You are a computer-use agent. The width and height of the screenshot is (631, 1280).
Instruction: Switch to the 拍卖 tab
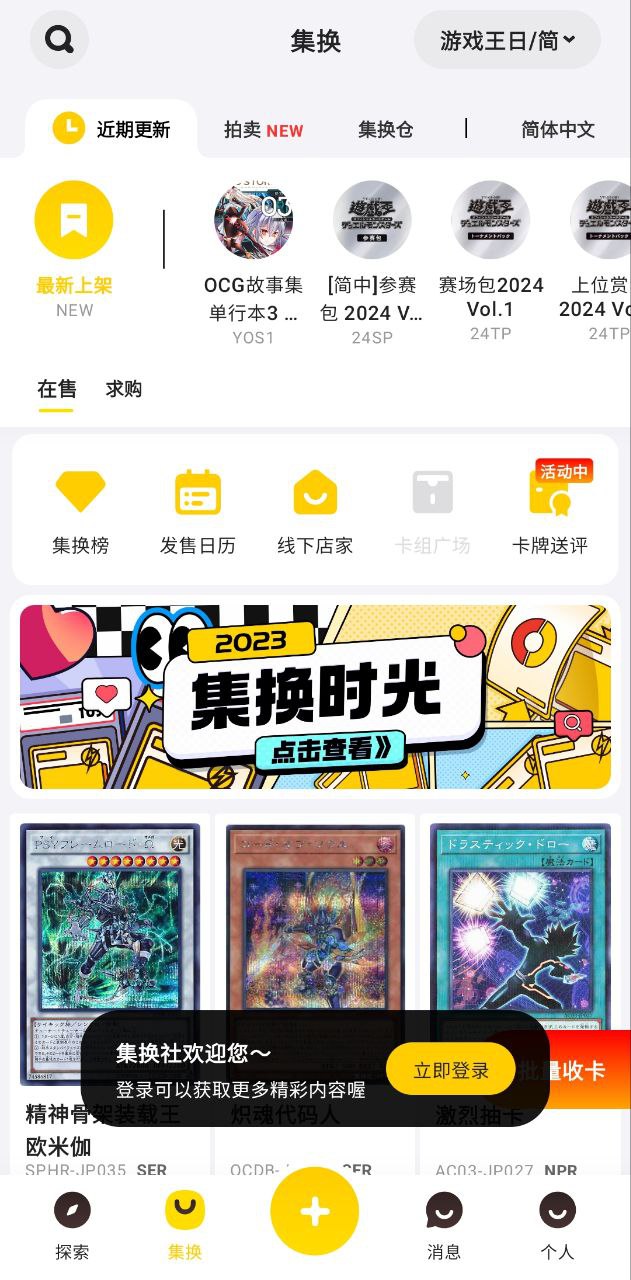pos(263,130)
